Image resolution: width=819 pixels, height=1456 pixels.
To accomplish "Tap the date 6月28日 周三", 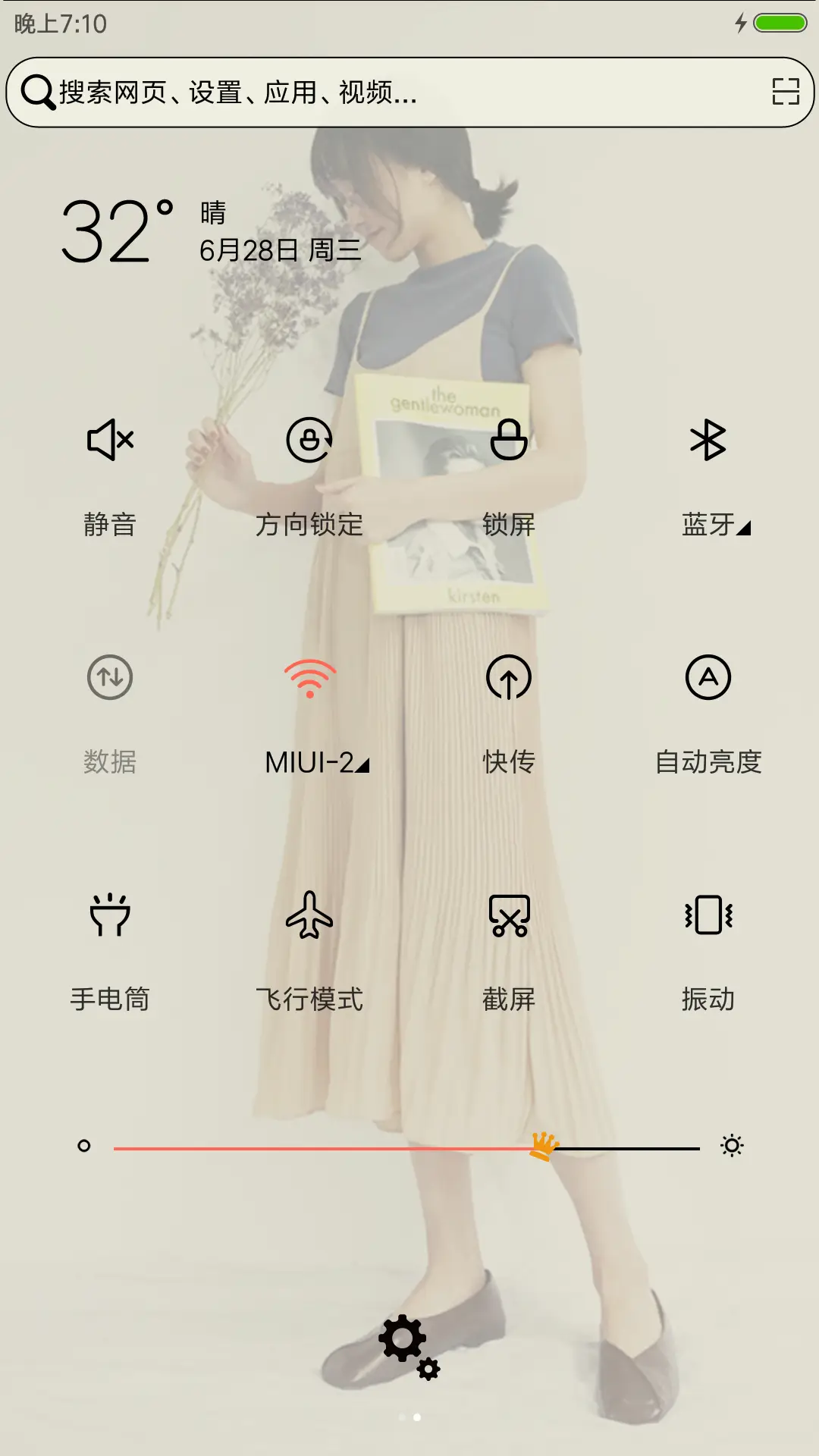I will tap(279, 250).
